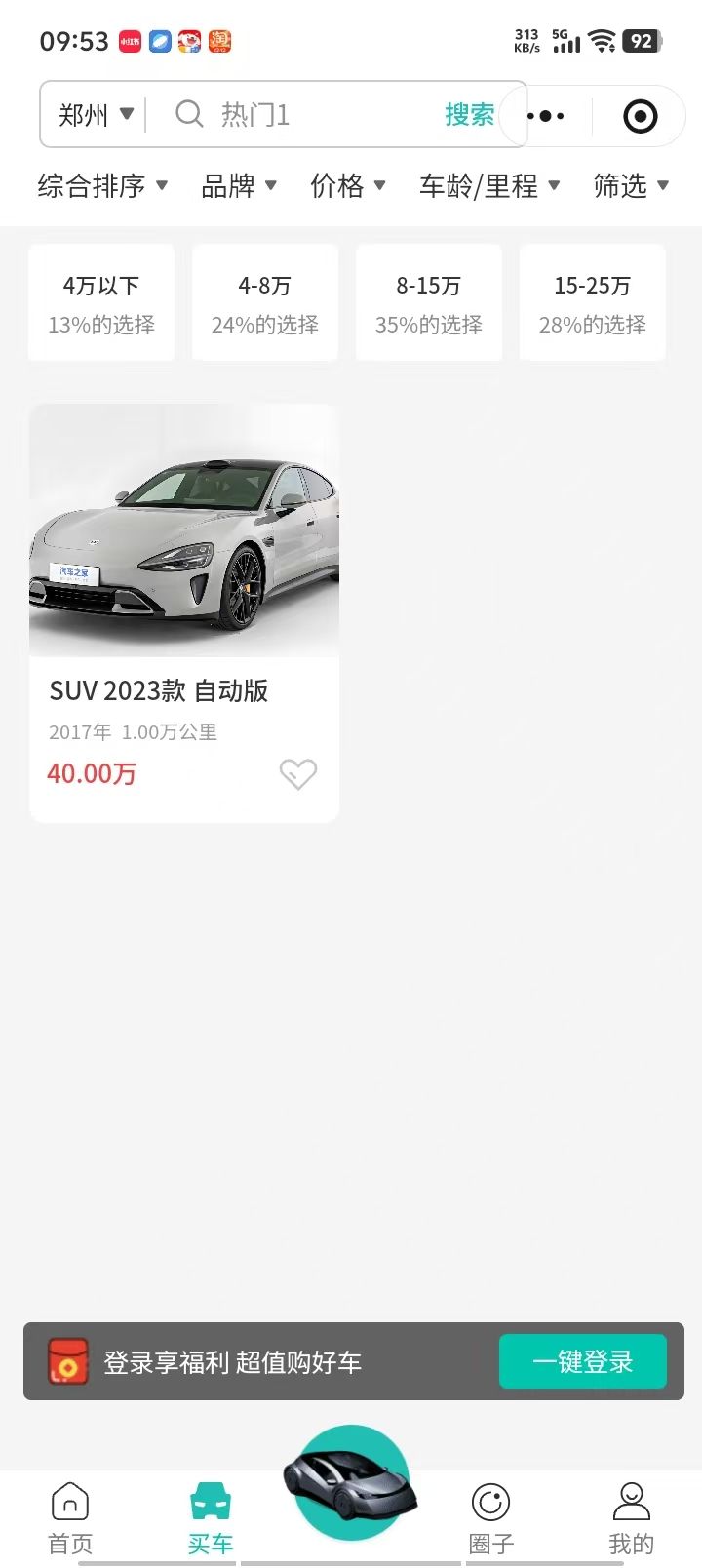Expand the 品牌 filter
Viewport: 702px width, 1568px height.
coord(239,185)
